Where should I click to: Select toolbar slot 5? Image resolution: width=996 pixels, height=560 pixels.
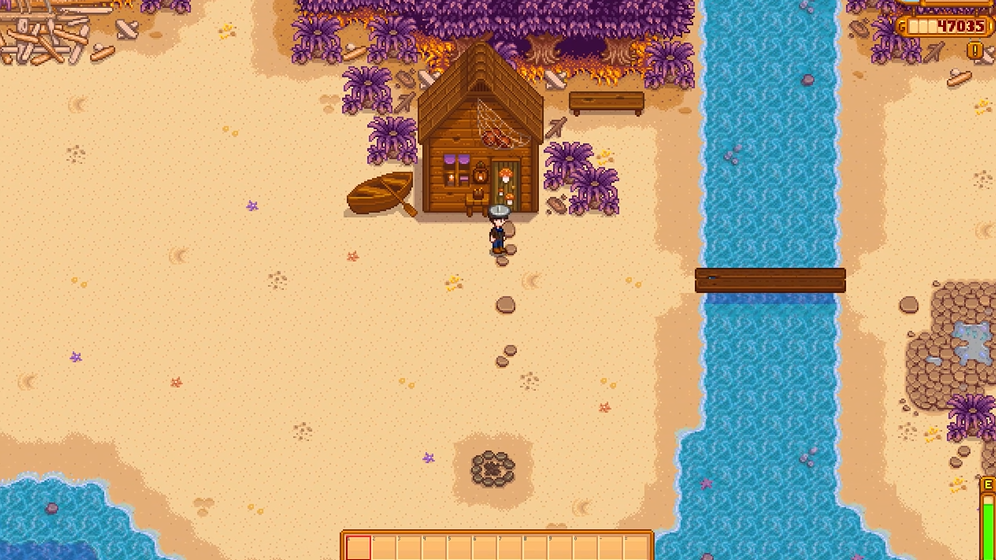pyautogui.click(x=460, y=548)
